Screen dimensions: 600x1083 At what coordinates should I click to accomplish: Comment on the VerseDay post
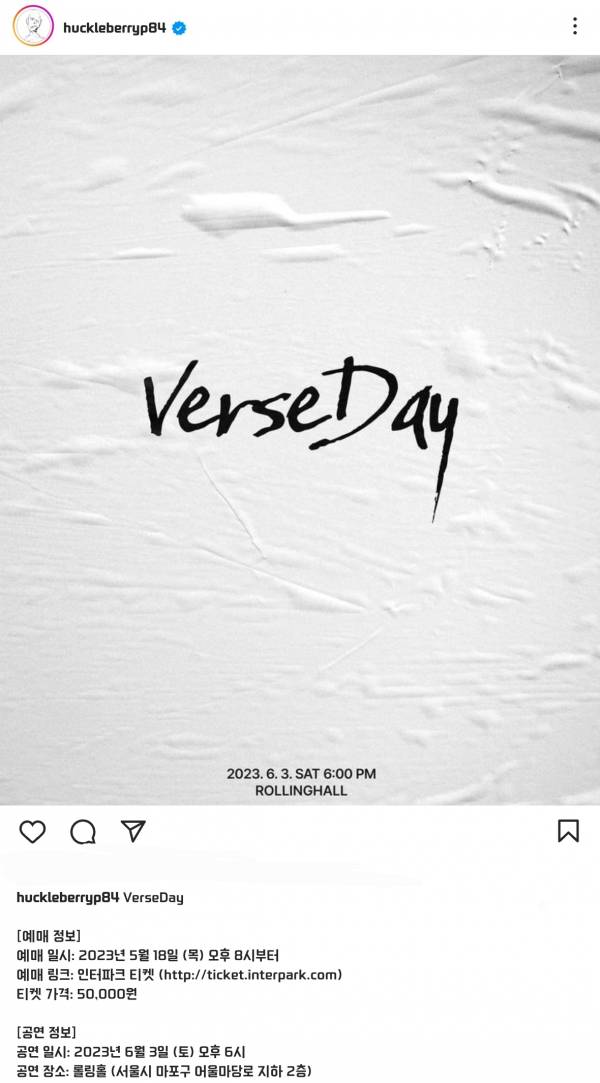click(x=83, y=831)
